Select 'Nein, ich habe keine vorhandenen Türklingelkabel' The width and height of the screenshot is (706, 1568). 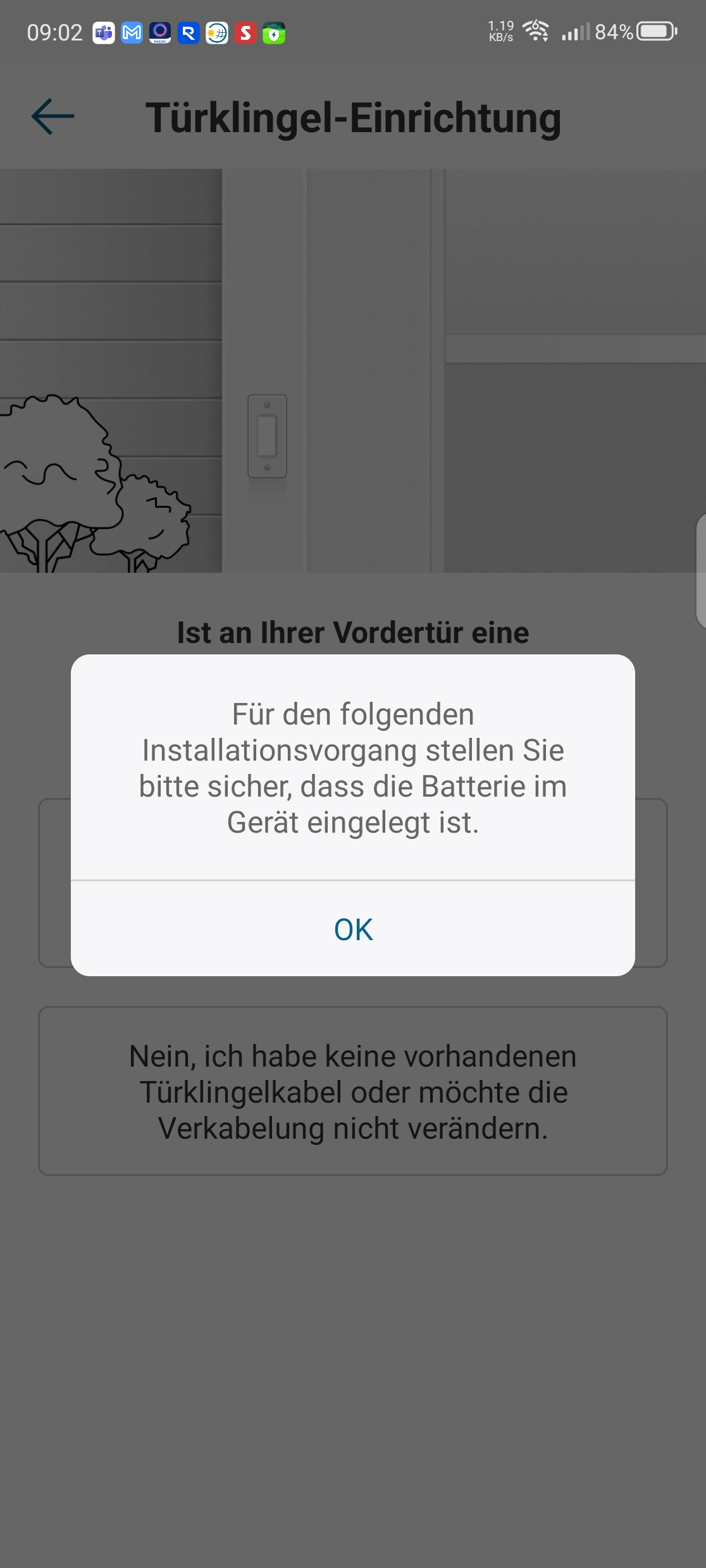click(353, 1091)
